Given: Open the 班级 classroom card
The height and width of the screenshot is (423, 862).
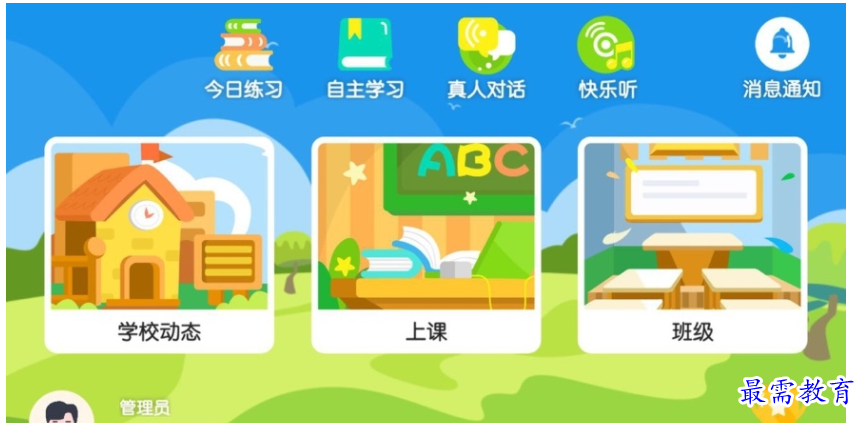Looking at the screenshot, I should [692, 244].
